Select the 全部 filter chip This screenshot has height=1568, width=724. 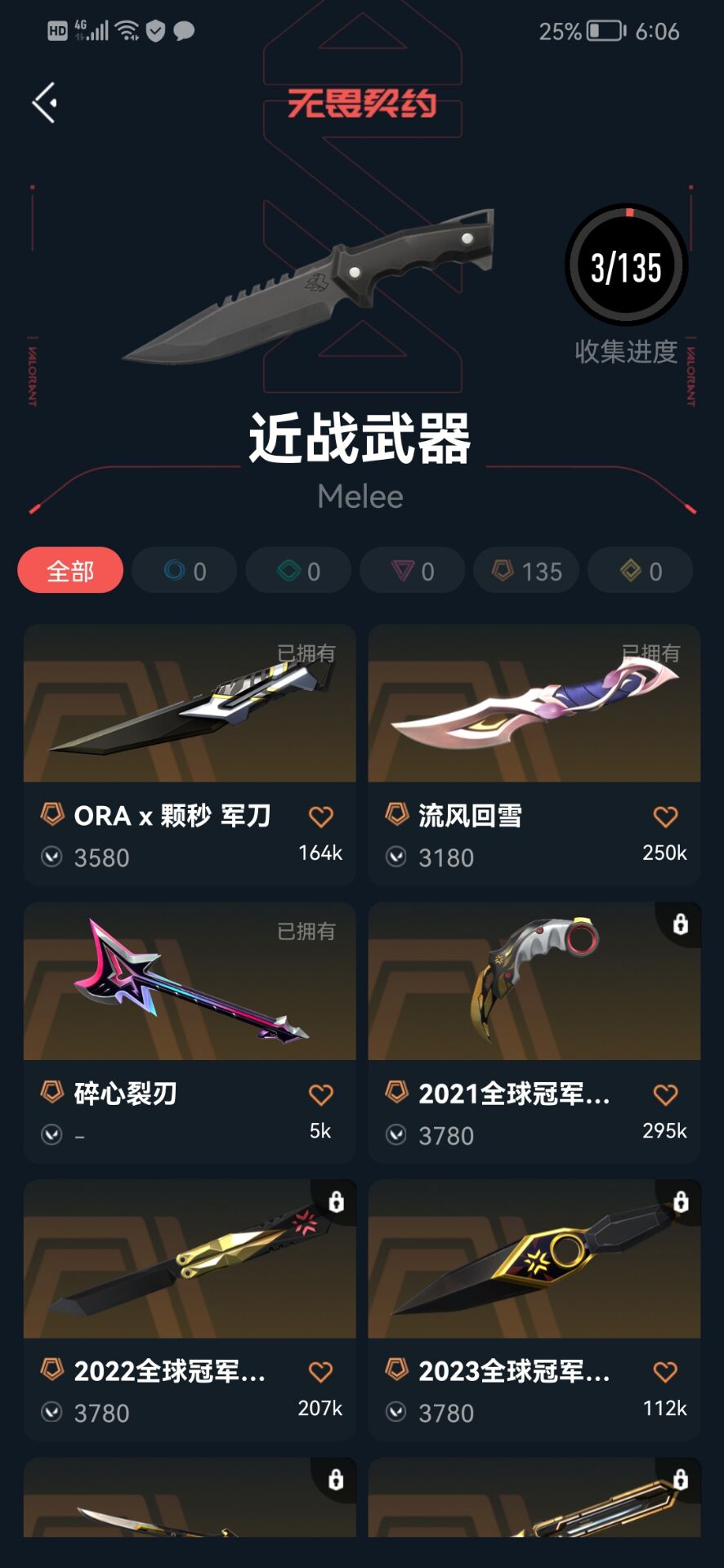pyautogui.click(x=70, y=570)
